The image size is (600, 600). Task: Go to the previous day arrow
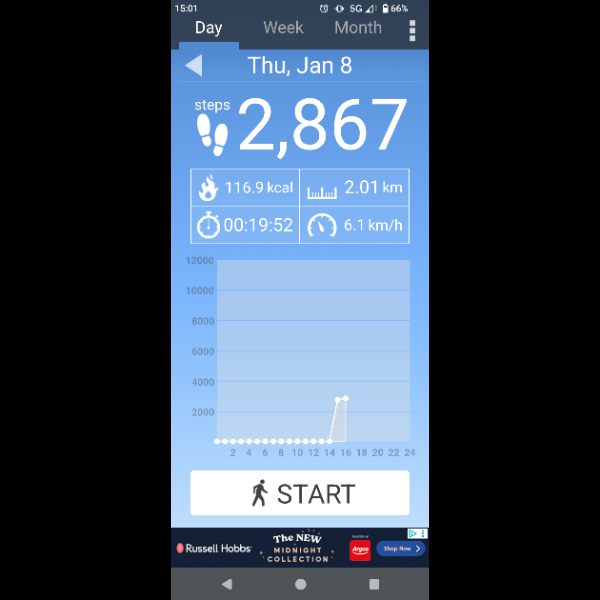click(x=194, y=66)
